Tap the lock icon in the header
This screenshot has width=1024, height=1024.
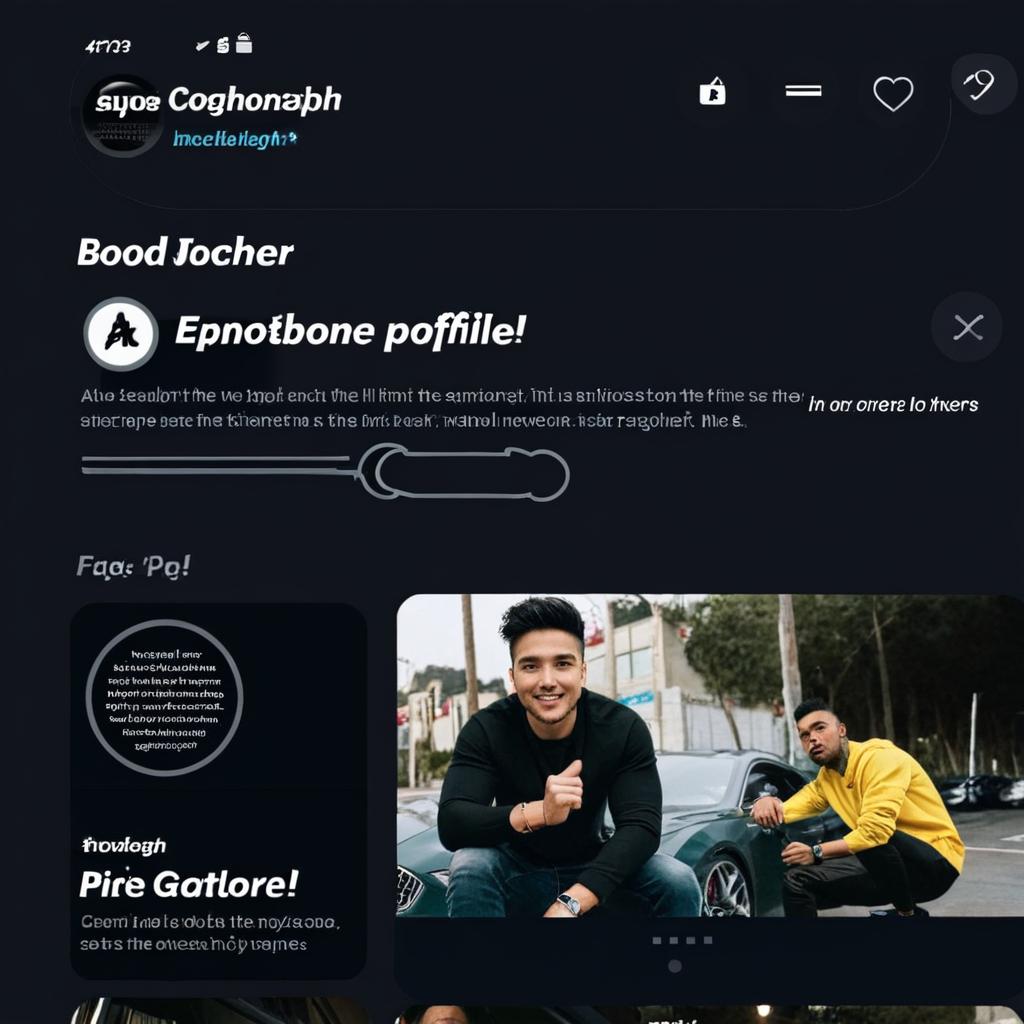coord(712,93)
